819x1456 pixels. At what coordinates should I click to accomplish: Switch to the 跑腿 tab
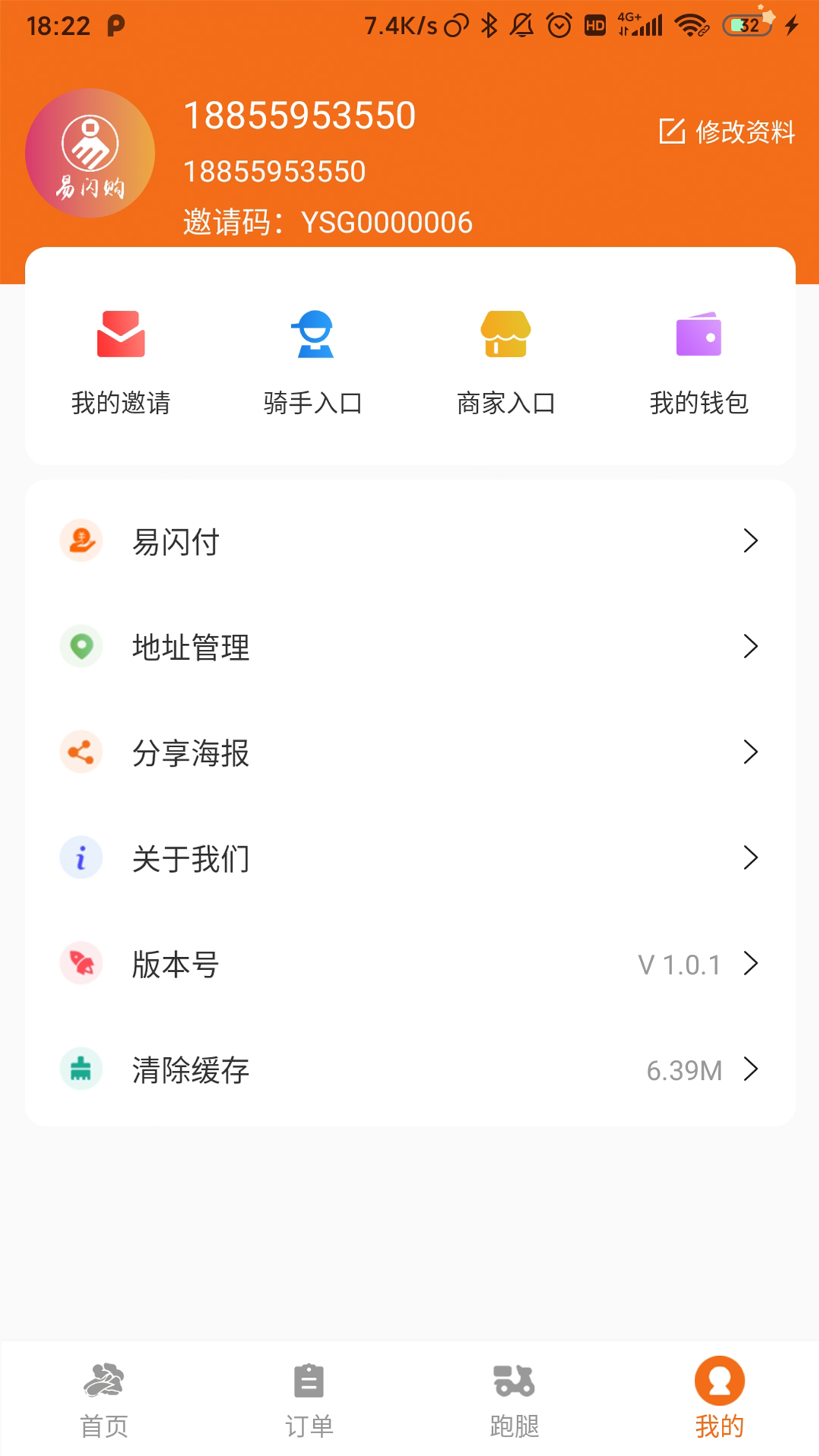coord(514,1399)
